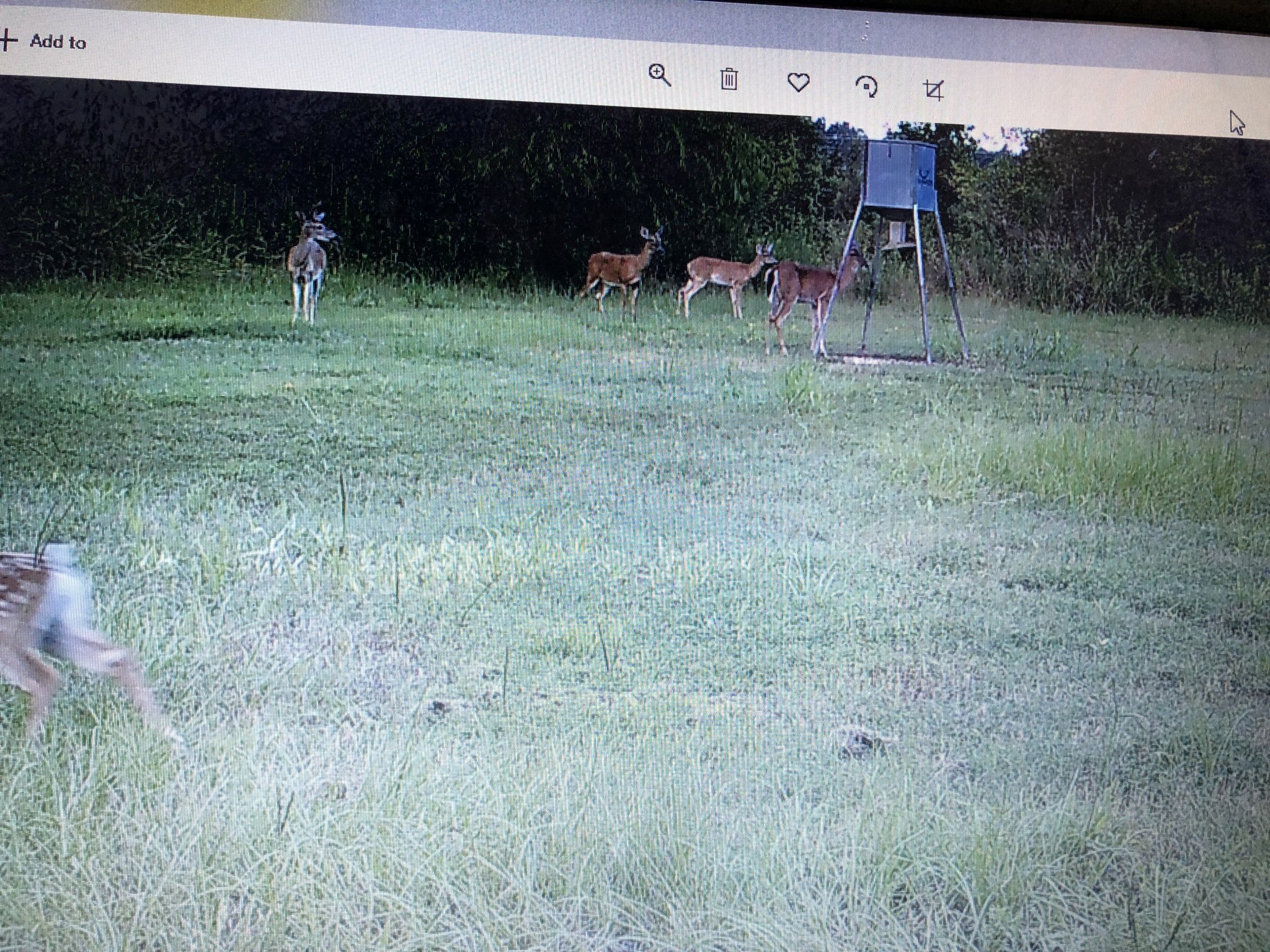Mark the photo as favorite
Viewport: 1270px width, 952px height.
798,82
